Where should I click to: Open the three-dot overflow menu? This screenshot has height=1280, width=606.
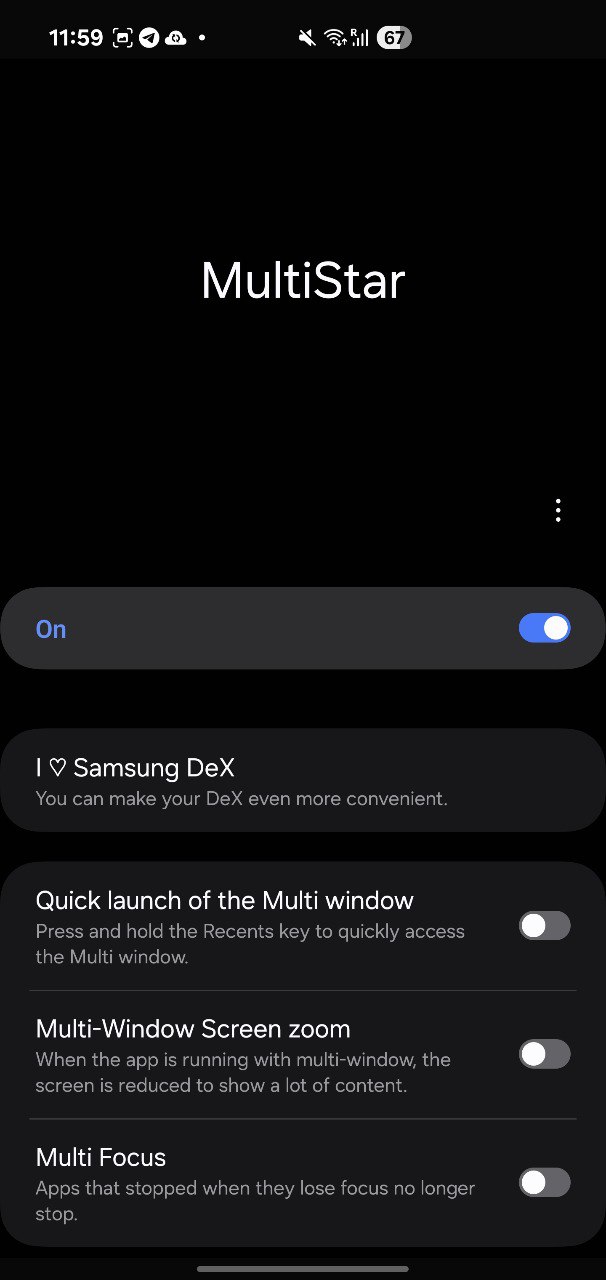(558, 510)
